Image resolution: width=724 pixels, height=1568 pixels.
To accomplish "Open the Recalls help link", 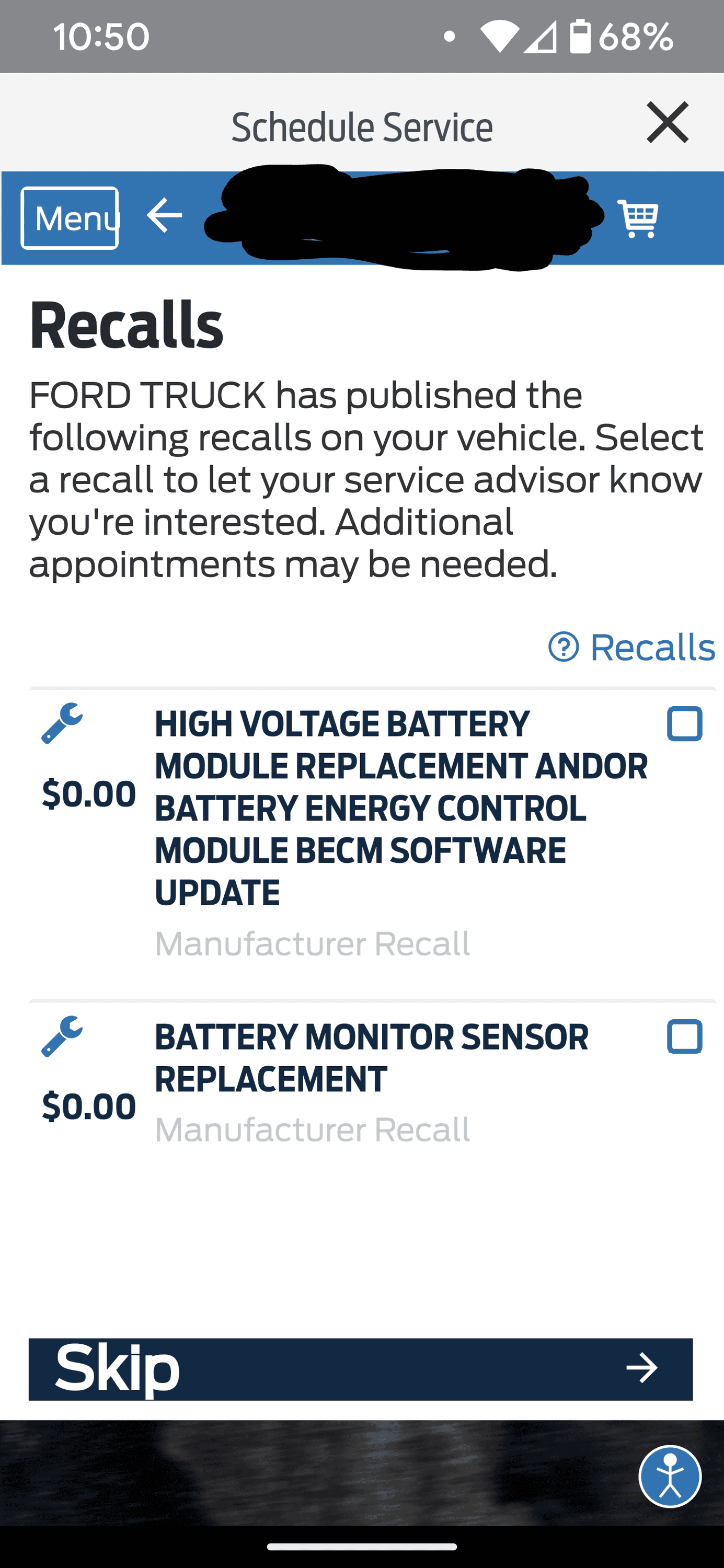I will (x=631, y=647).
